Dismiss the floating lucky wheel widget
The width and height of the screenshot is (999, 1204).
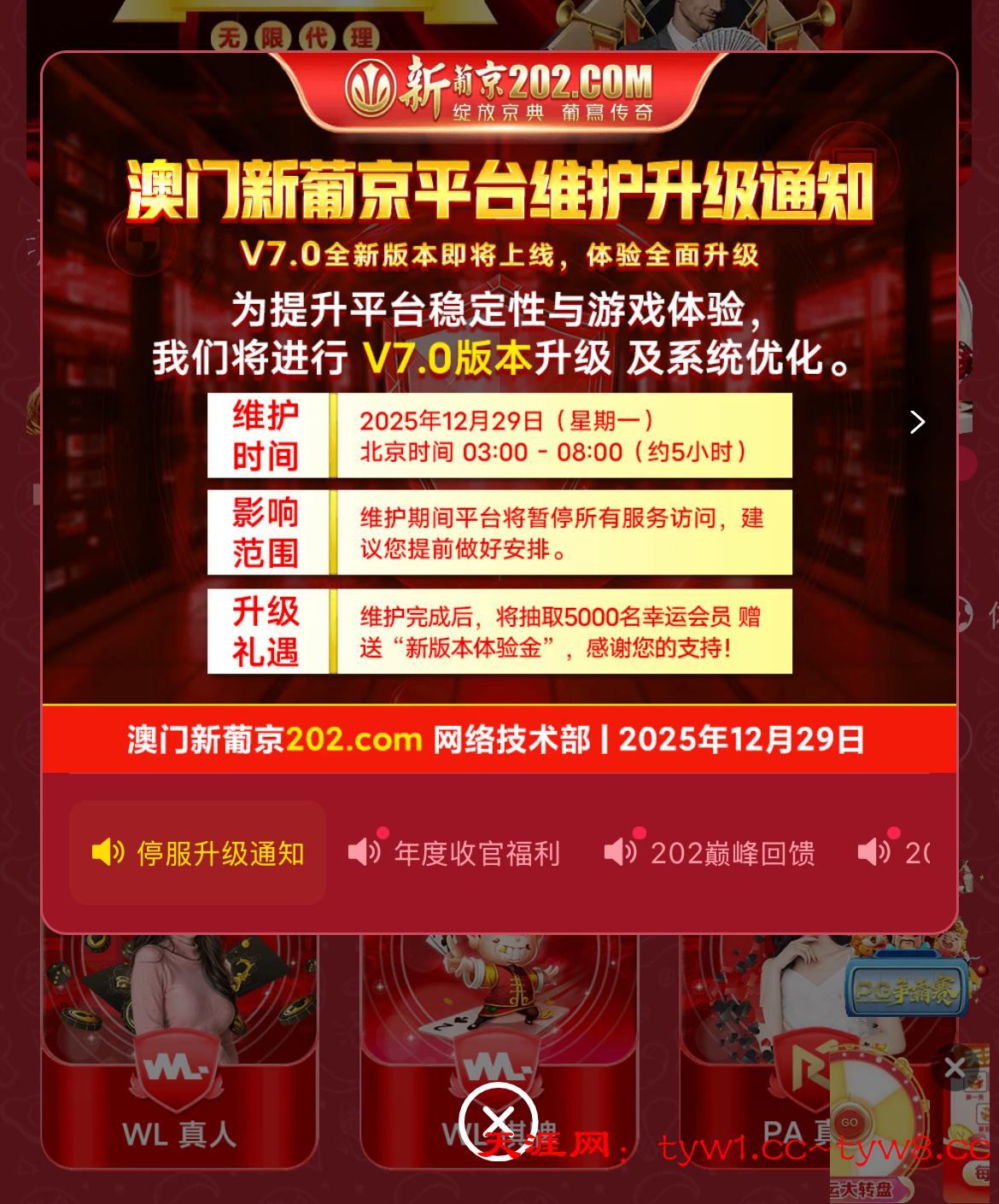pos(955,1067)
